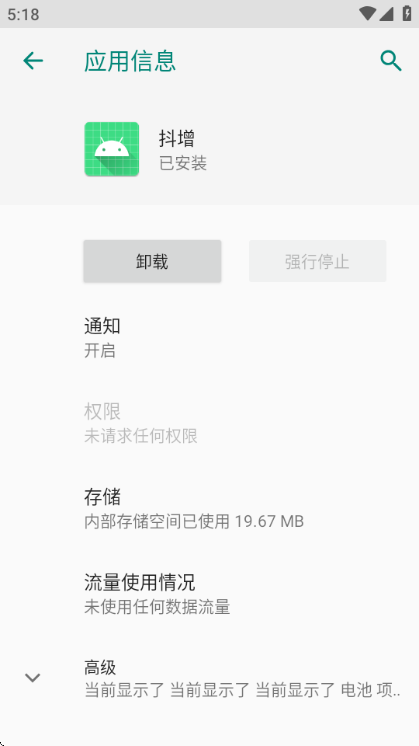Open 流量使用情况 data usage

pyautogui.click(x=209, y=594)
